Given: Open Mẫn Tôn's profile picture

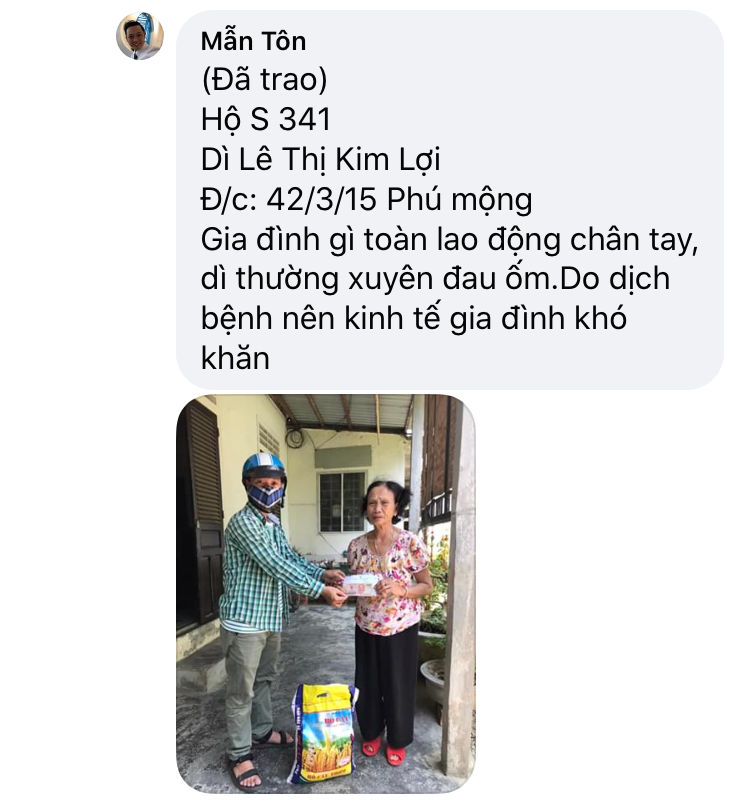Looking at the screenshot, I should point(139,37).
